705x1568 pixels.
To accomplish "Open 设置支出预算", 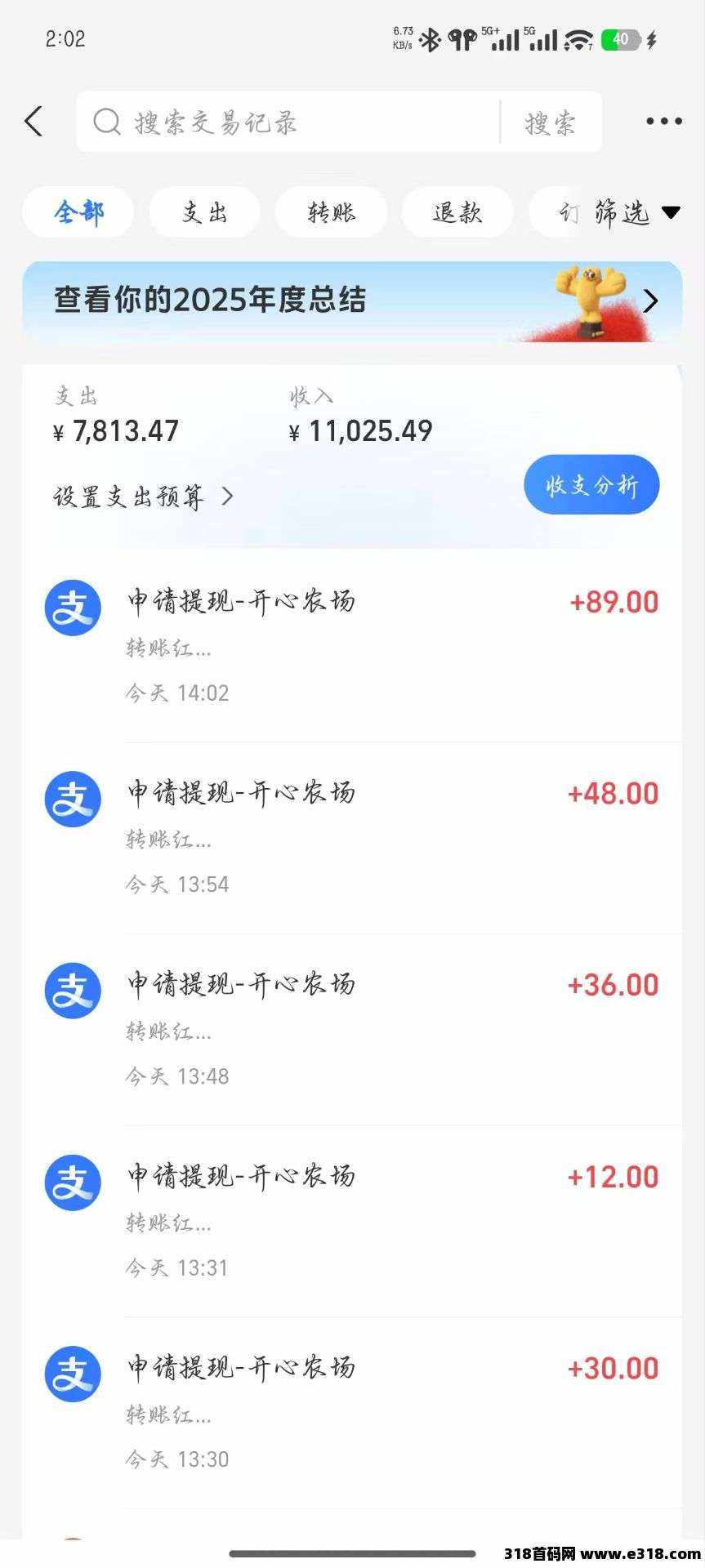I will [143, 497].
